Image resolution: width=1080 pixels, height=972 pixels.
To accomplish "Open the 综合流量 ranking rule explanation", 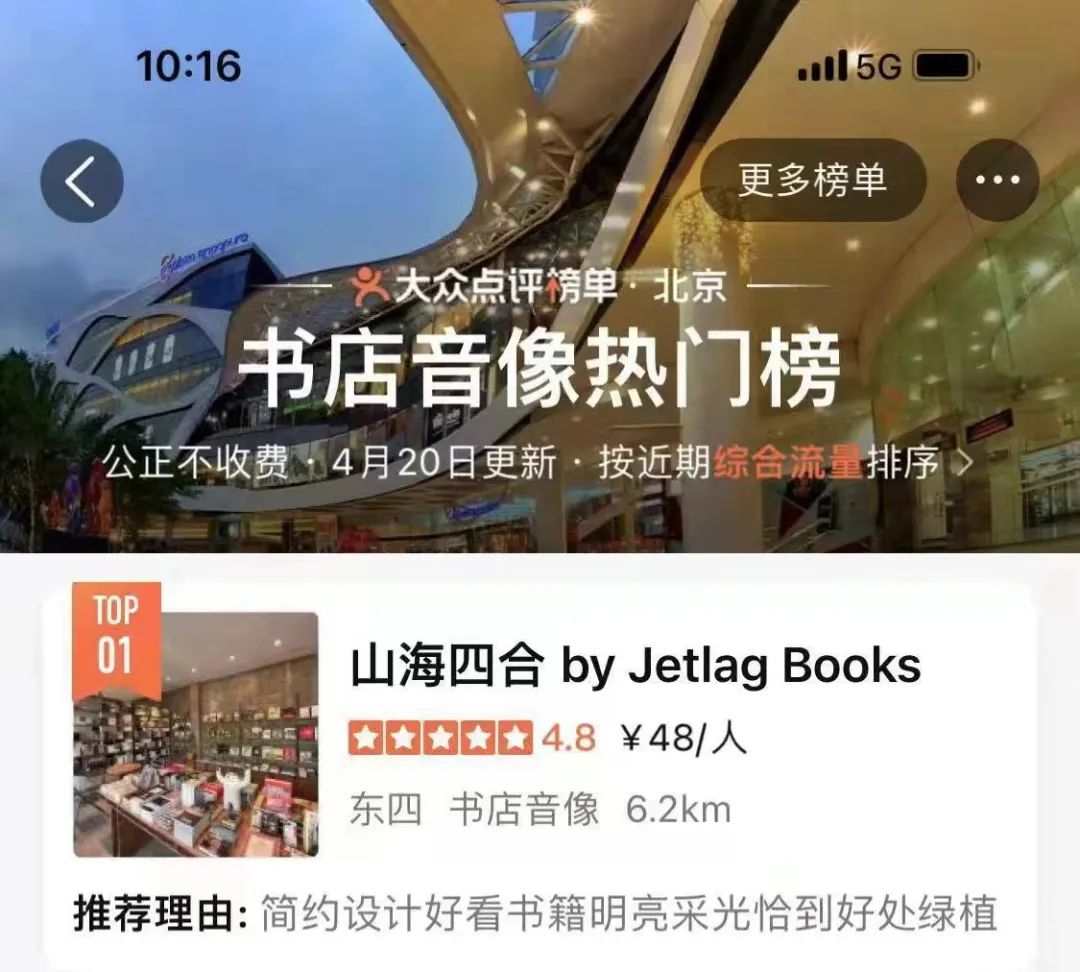I will (x=788, y=463).
